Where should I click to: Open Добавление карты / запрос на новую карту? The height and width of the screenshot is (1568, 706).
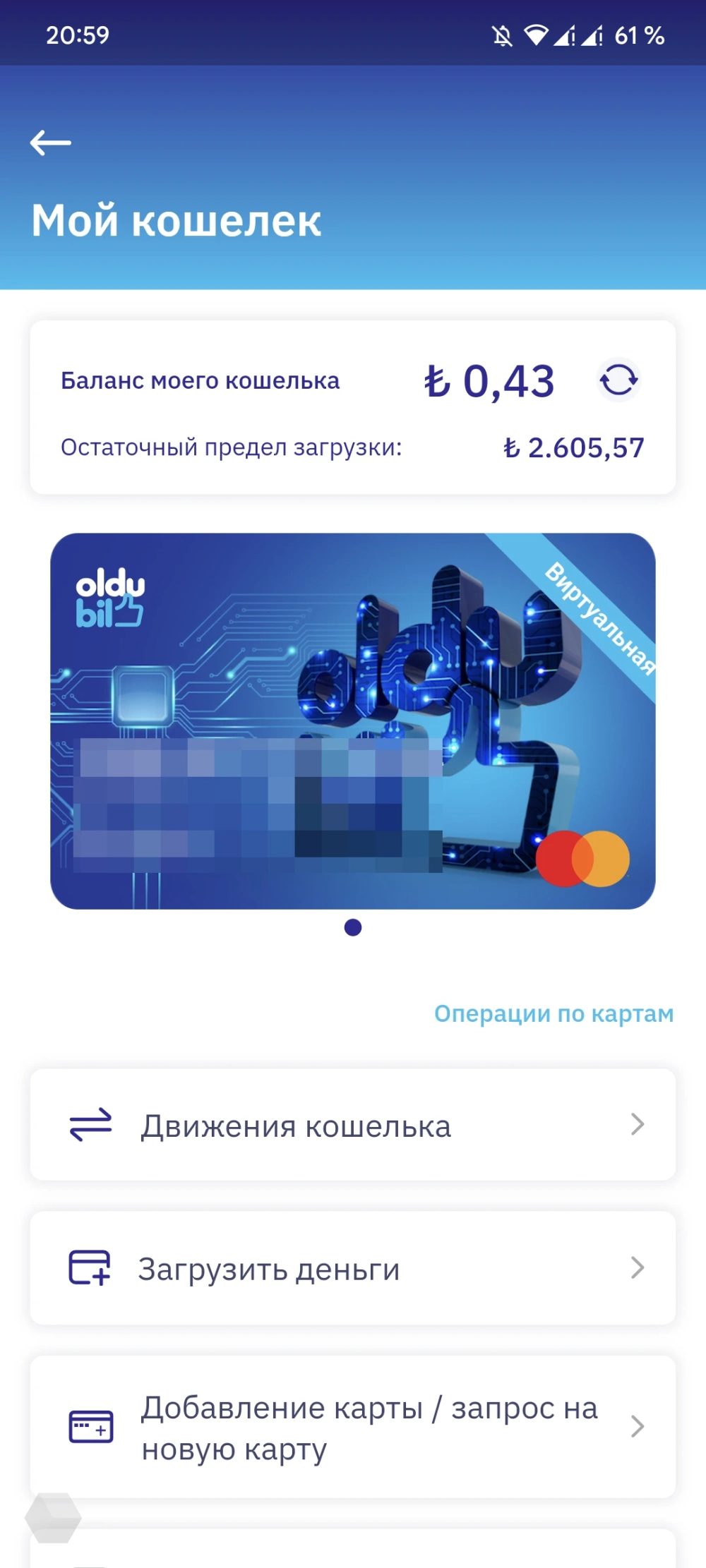pos(353,1427)
